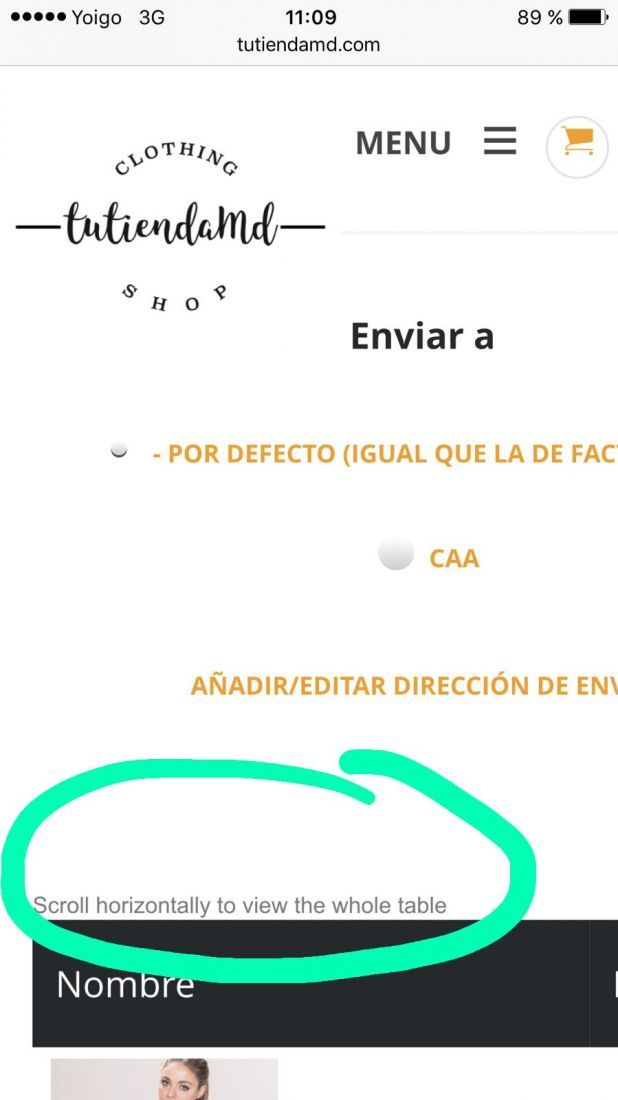This screenshot has width=618, height=1100.
Task: Open the shopping cart icon
Action: tap(577, 147)
